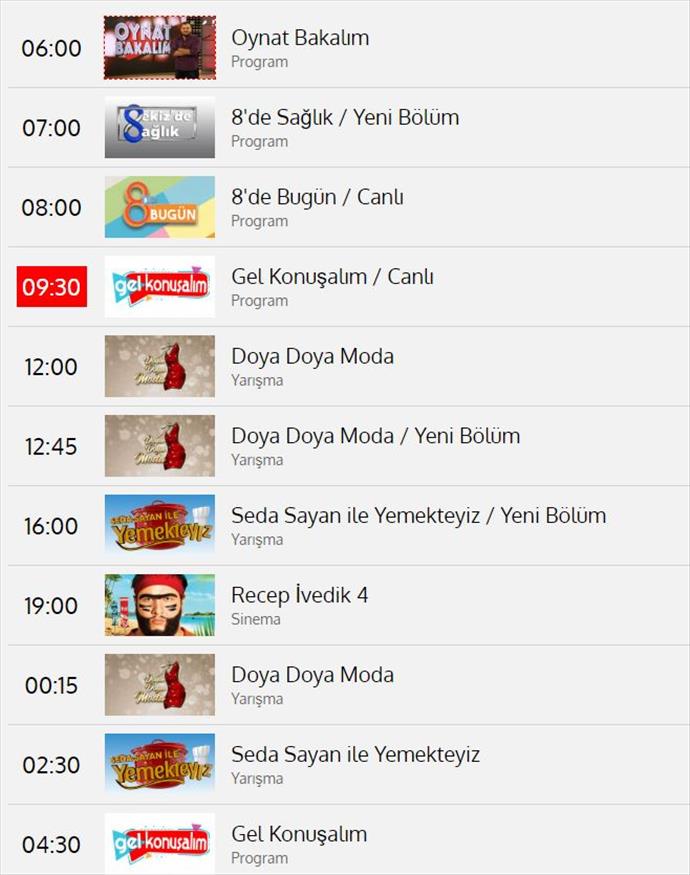This screenshot has width=690, height=875.
Task: Open the 06:00 Oynat Bakalım program
Action: click(x=300, y=38)
